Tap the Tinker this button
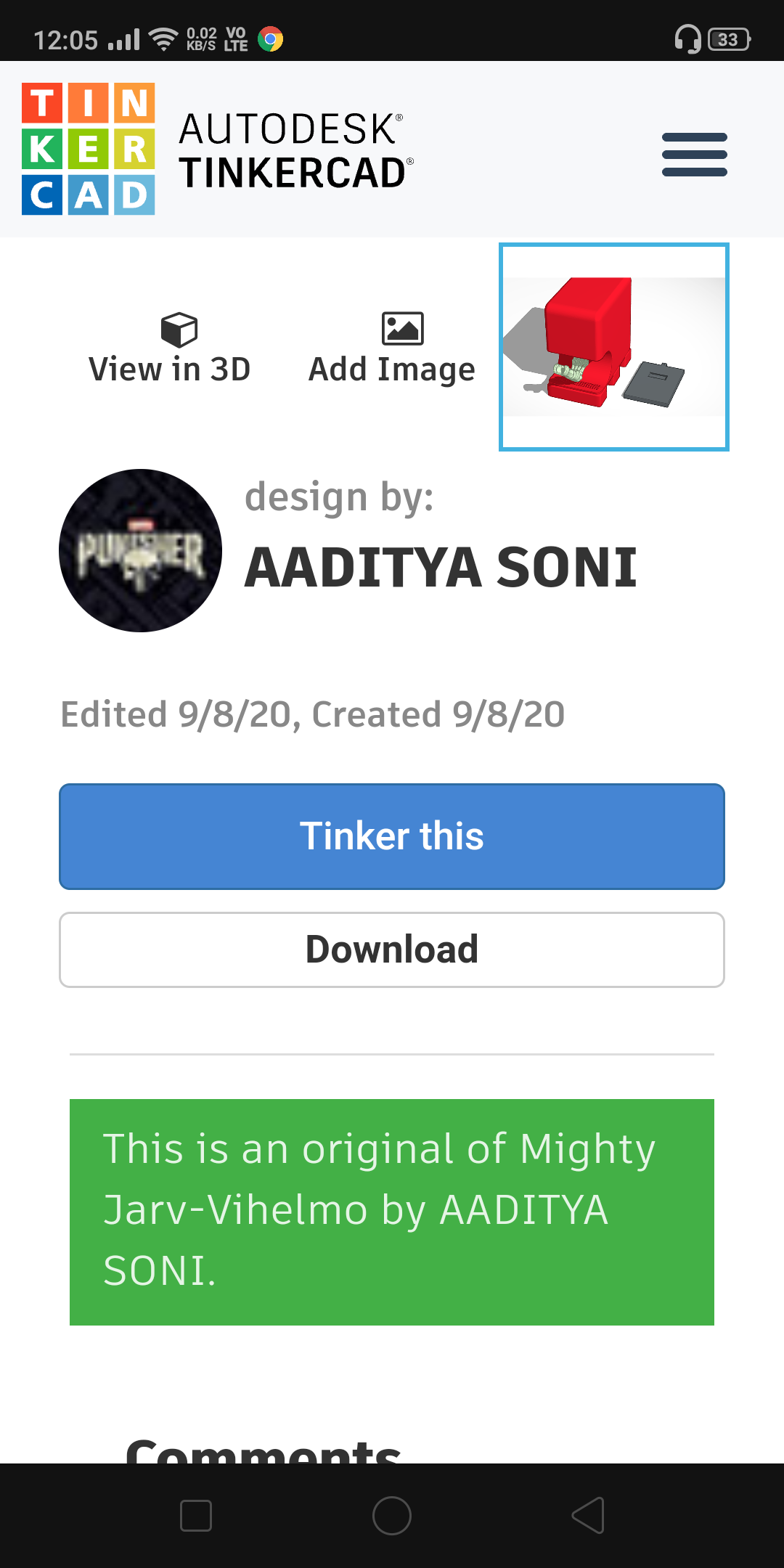This screenshot has height=1568, width=784. (392, 836)
